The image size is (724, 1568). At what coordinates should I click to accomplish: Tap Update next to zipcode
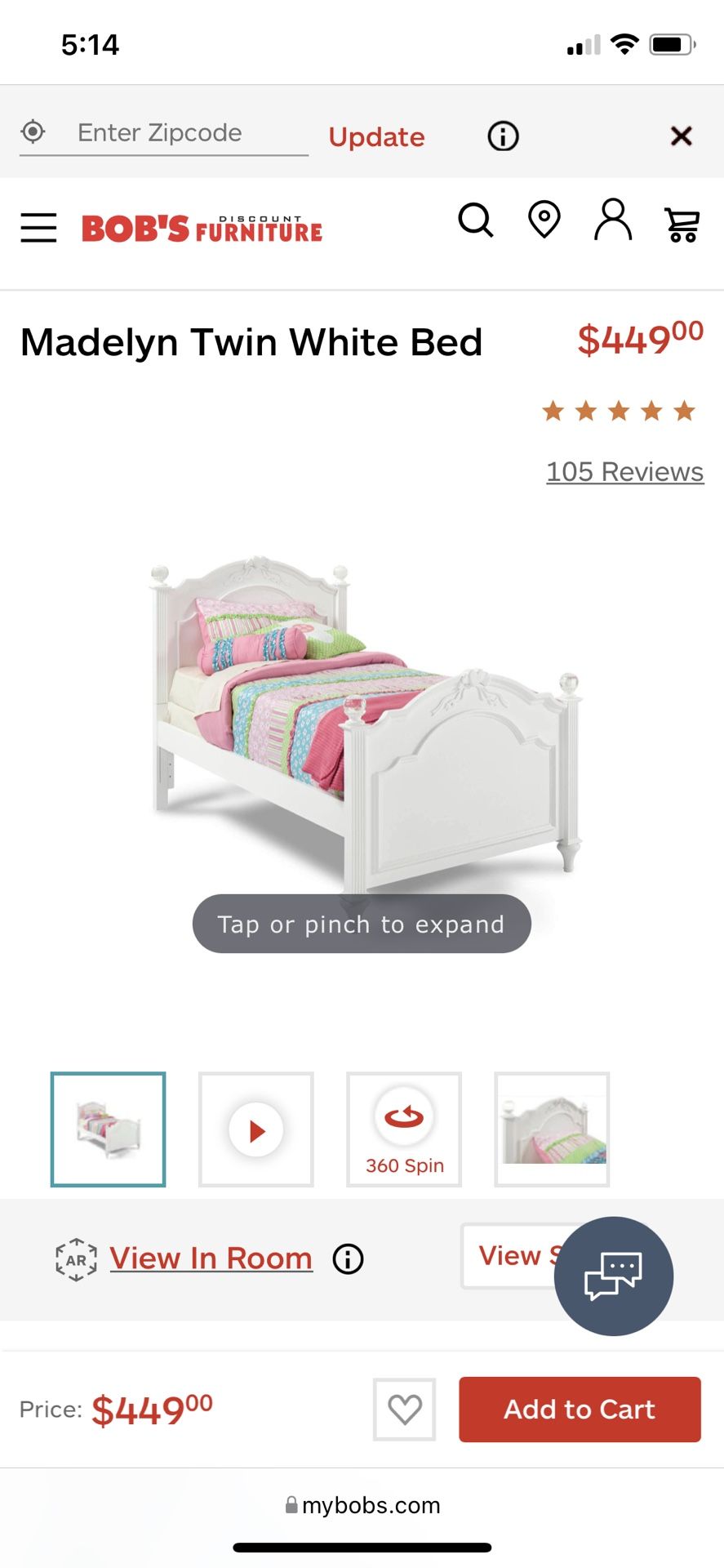point(376,136)
